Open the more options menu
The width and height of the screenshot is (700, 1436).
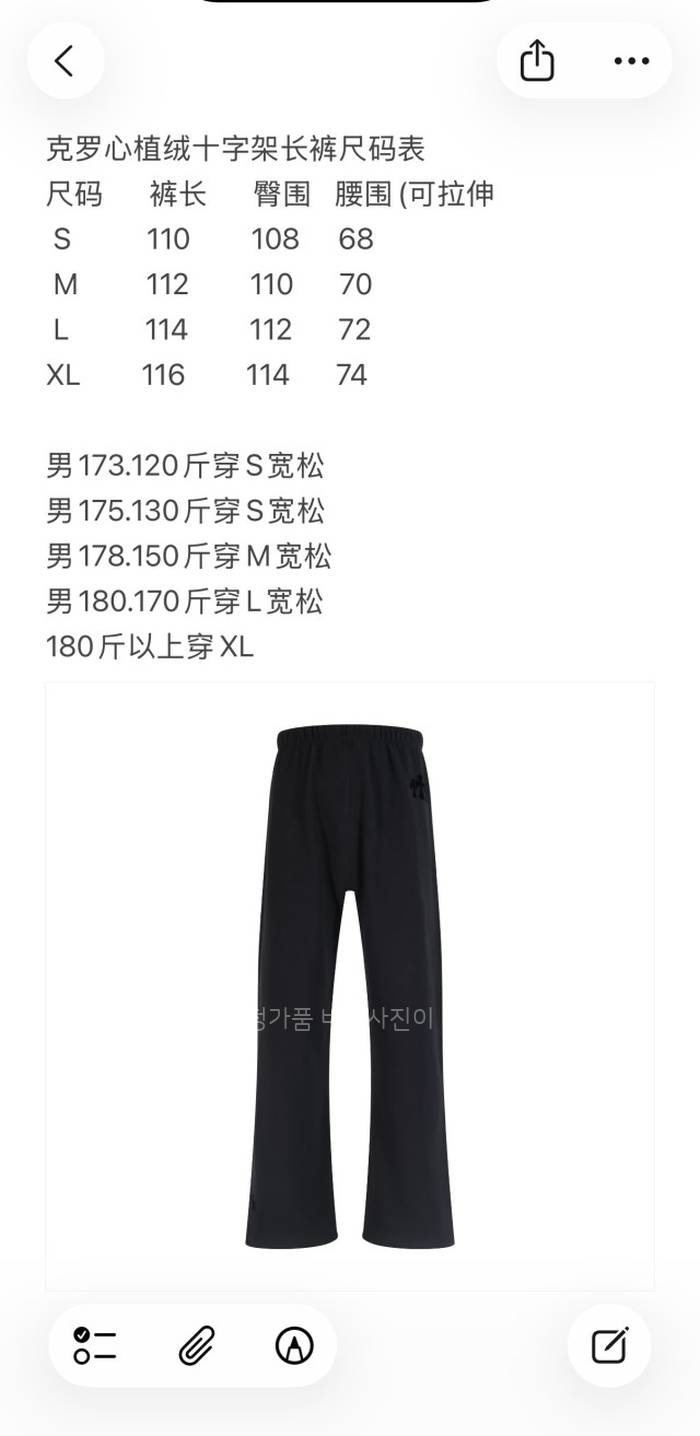tap(631, 61)
